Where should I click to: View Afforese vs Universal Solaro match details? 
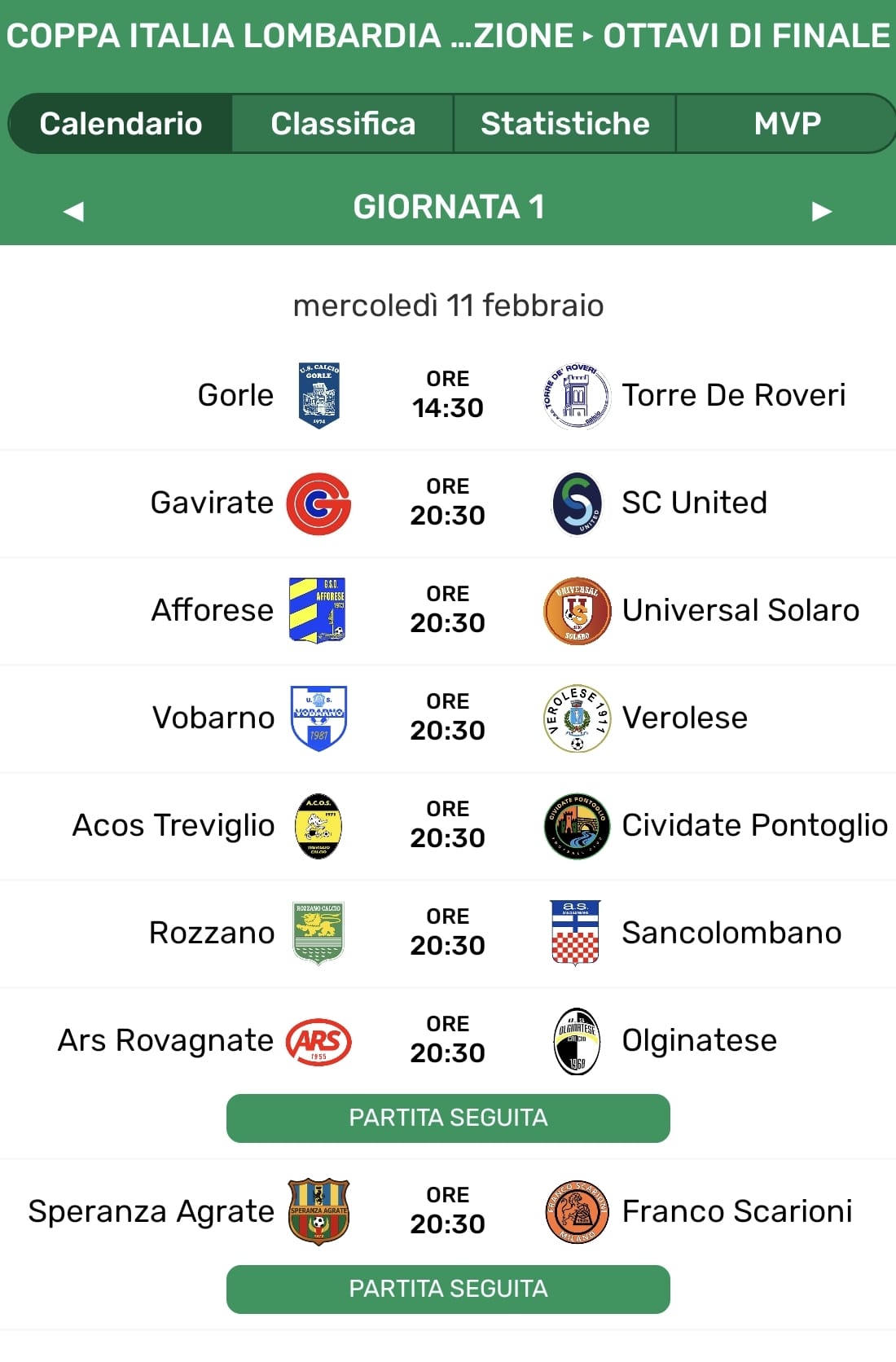448,610
